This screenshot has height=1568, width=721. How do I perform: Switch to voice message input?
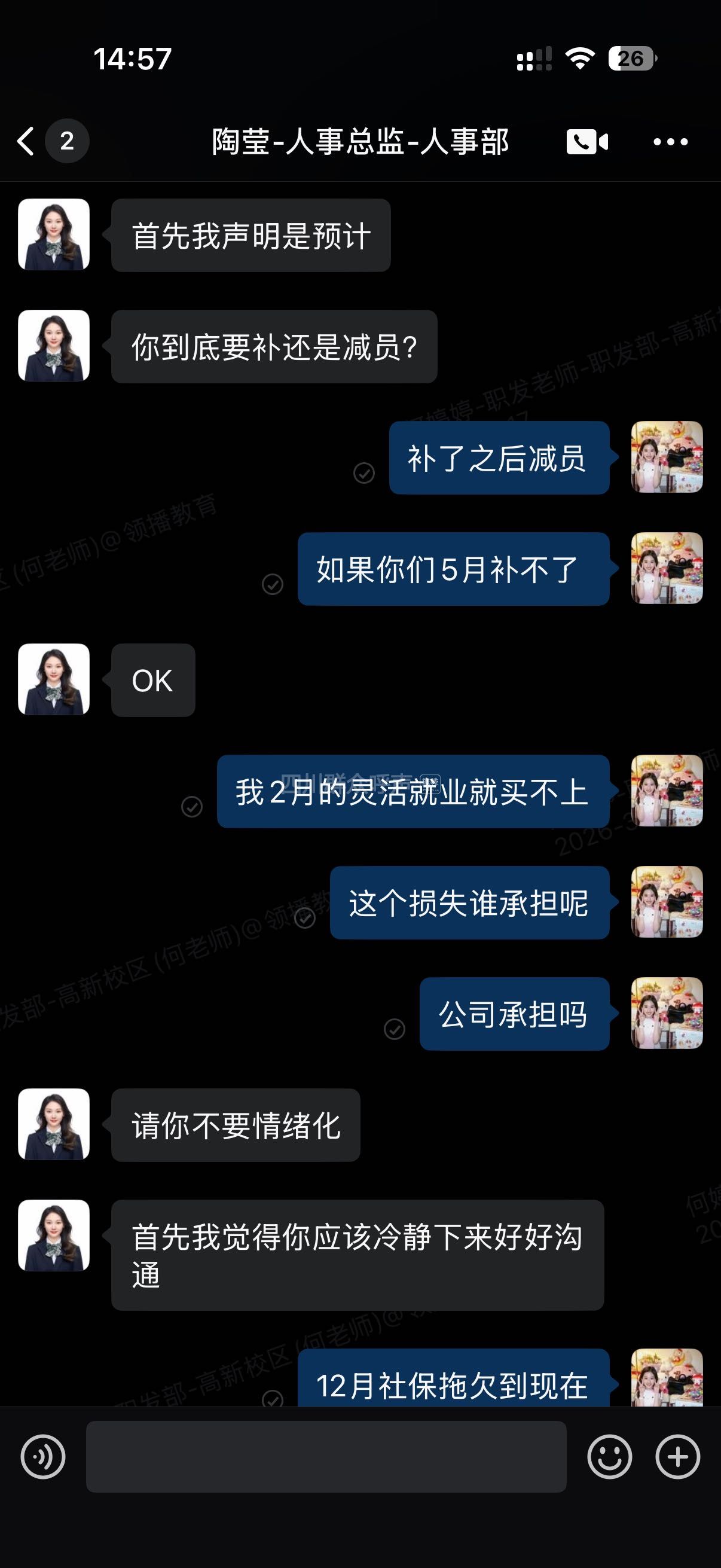(x=43, y=1457)
